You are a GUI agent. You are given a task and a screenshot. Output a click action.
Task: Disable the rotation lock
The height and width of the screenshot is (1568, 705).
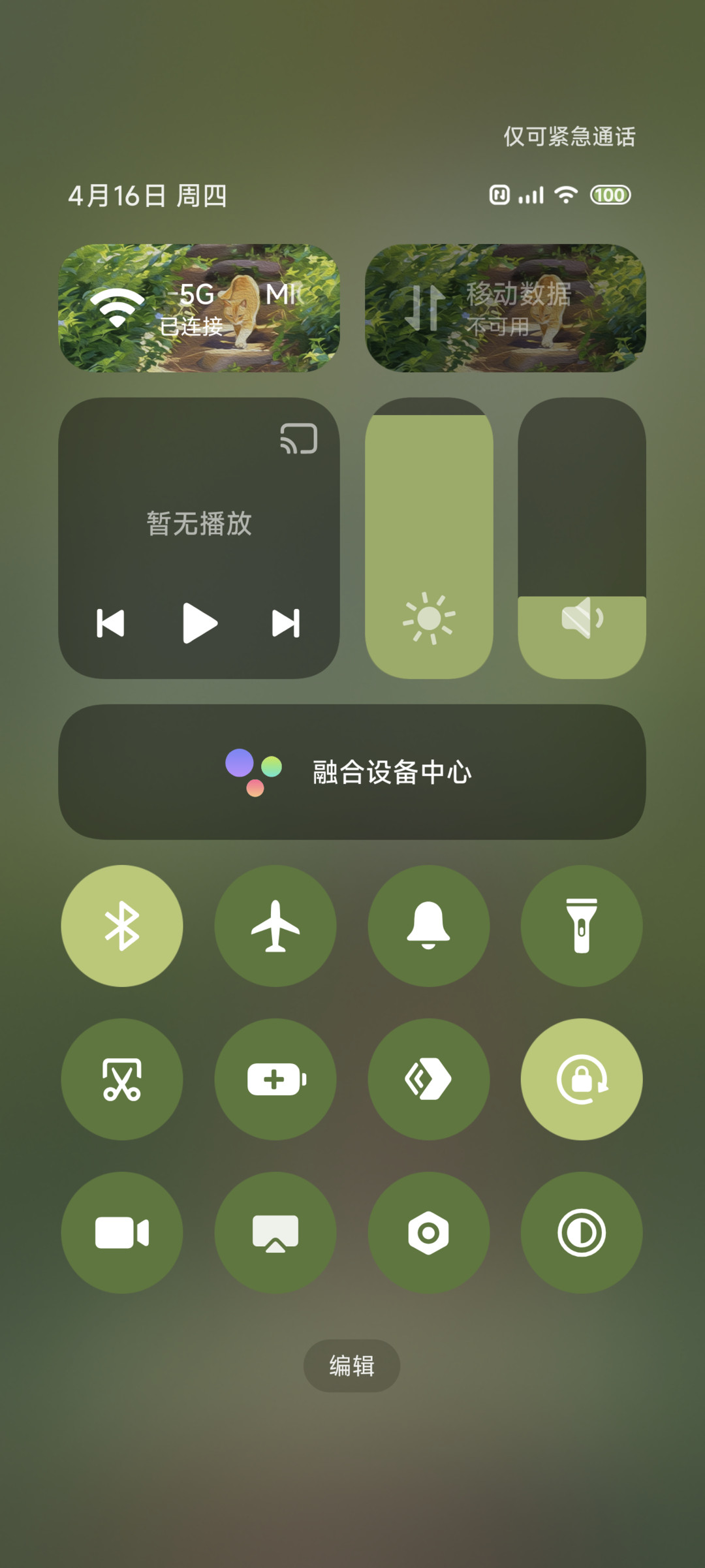tap(582, 1079)
